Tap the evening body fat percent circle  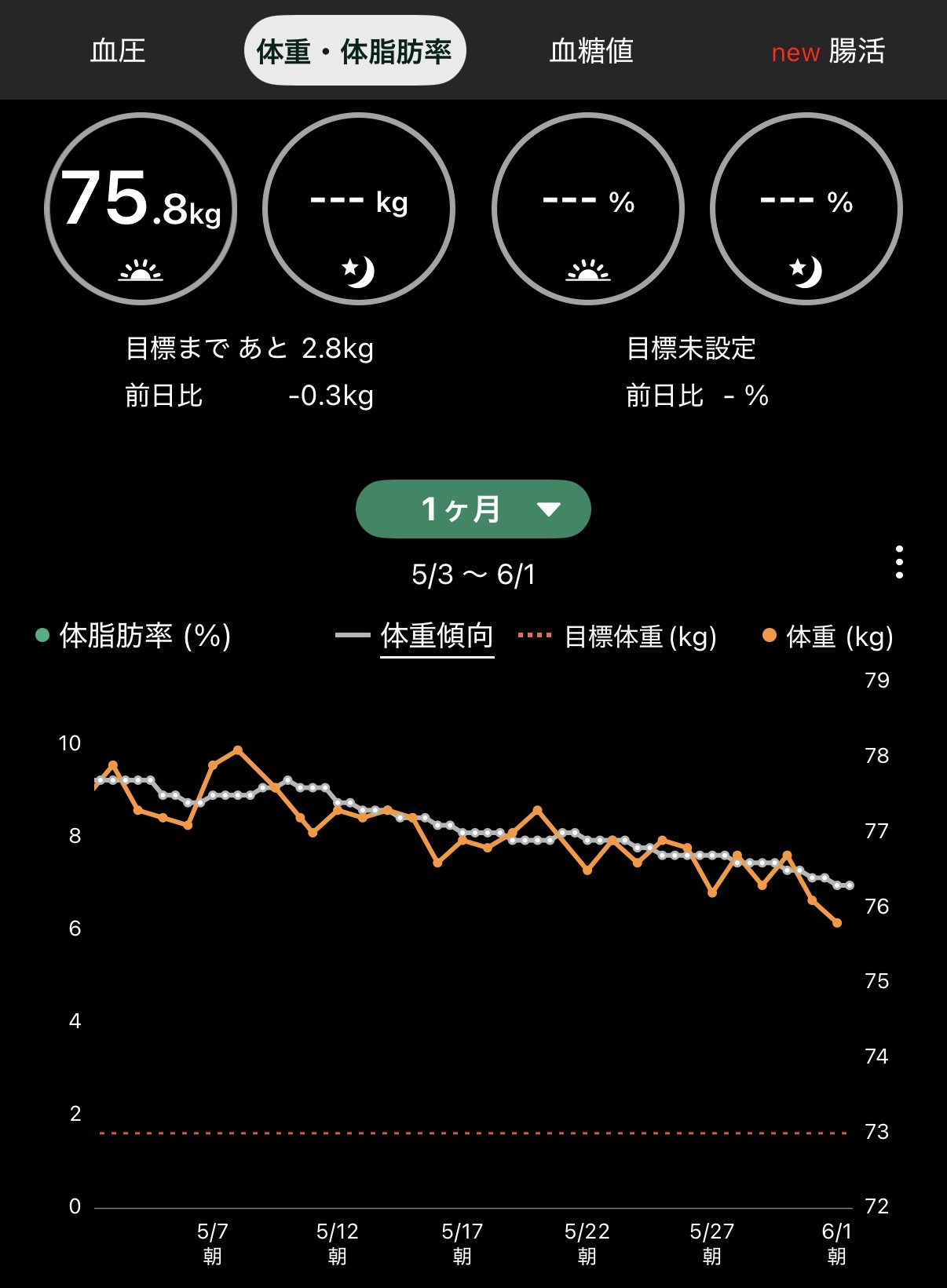(x=806, y=209)
